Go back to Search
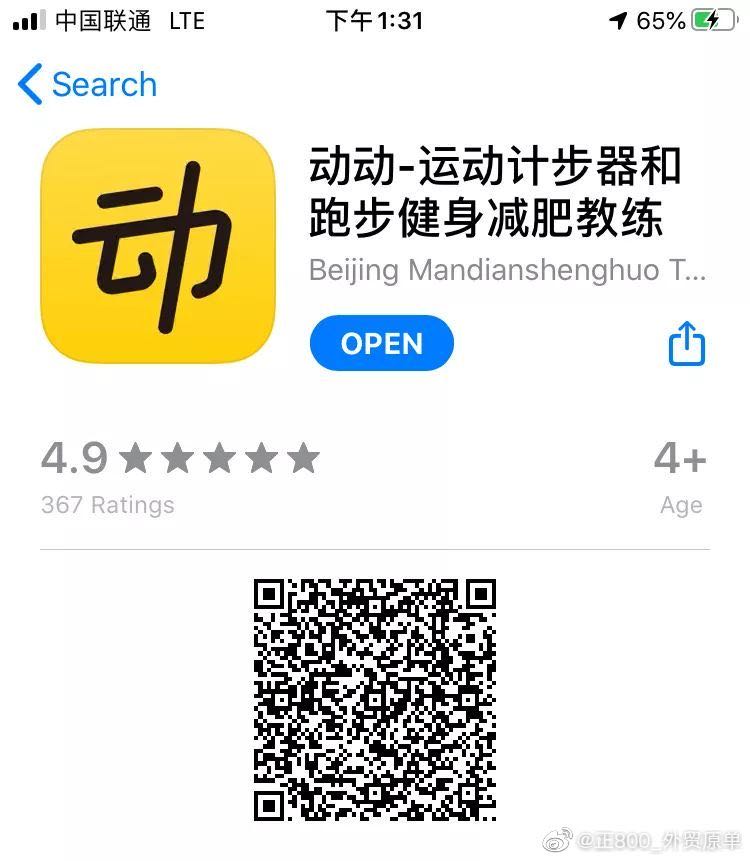Screen dimensions: 750x861 click(x=88, y=85)
